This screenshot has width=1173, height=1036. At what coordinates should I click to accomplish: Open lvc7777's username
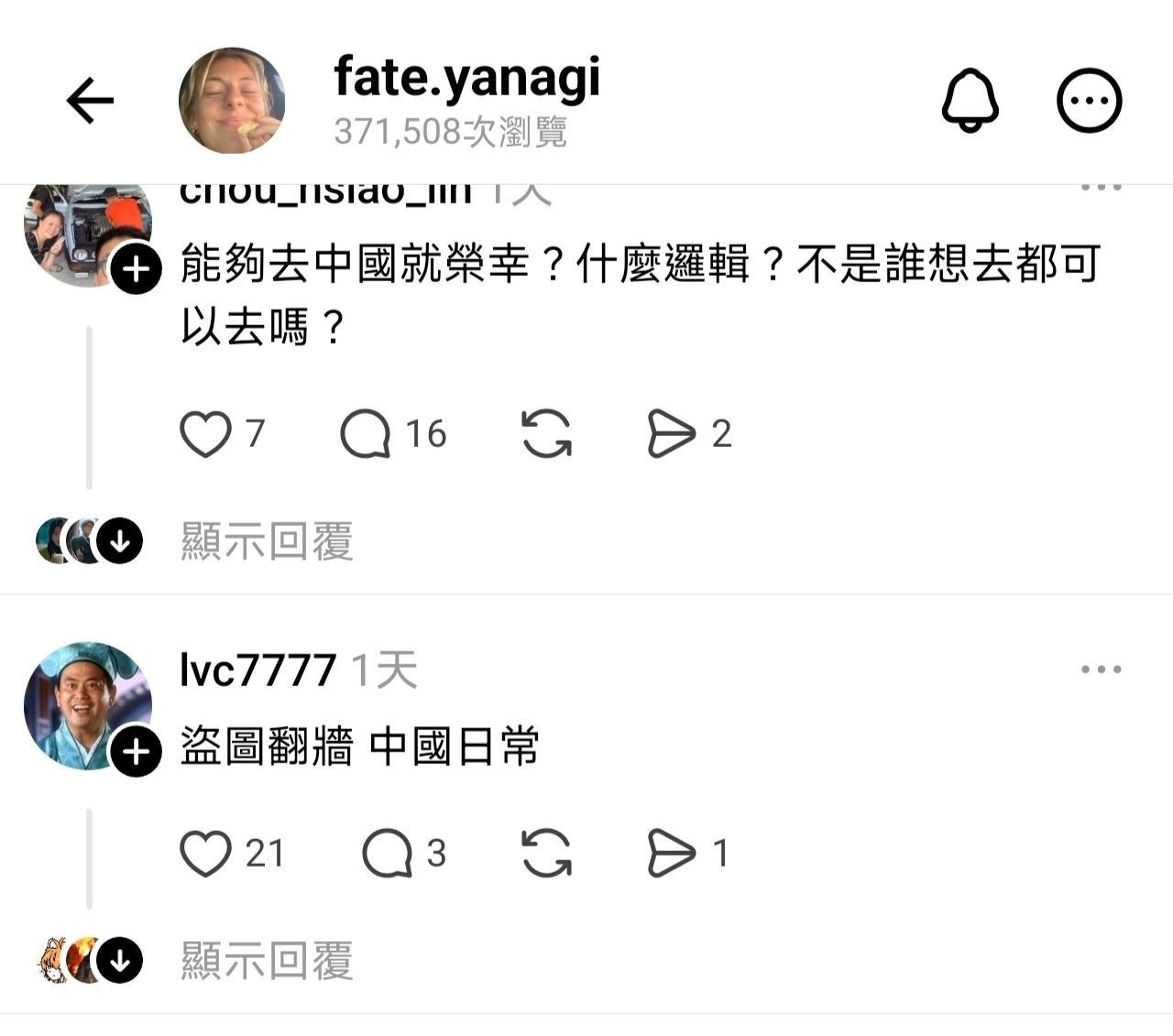258,671
